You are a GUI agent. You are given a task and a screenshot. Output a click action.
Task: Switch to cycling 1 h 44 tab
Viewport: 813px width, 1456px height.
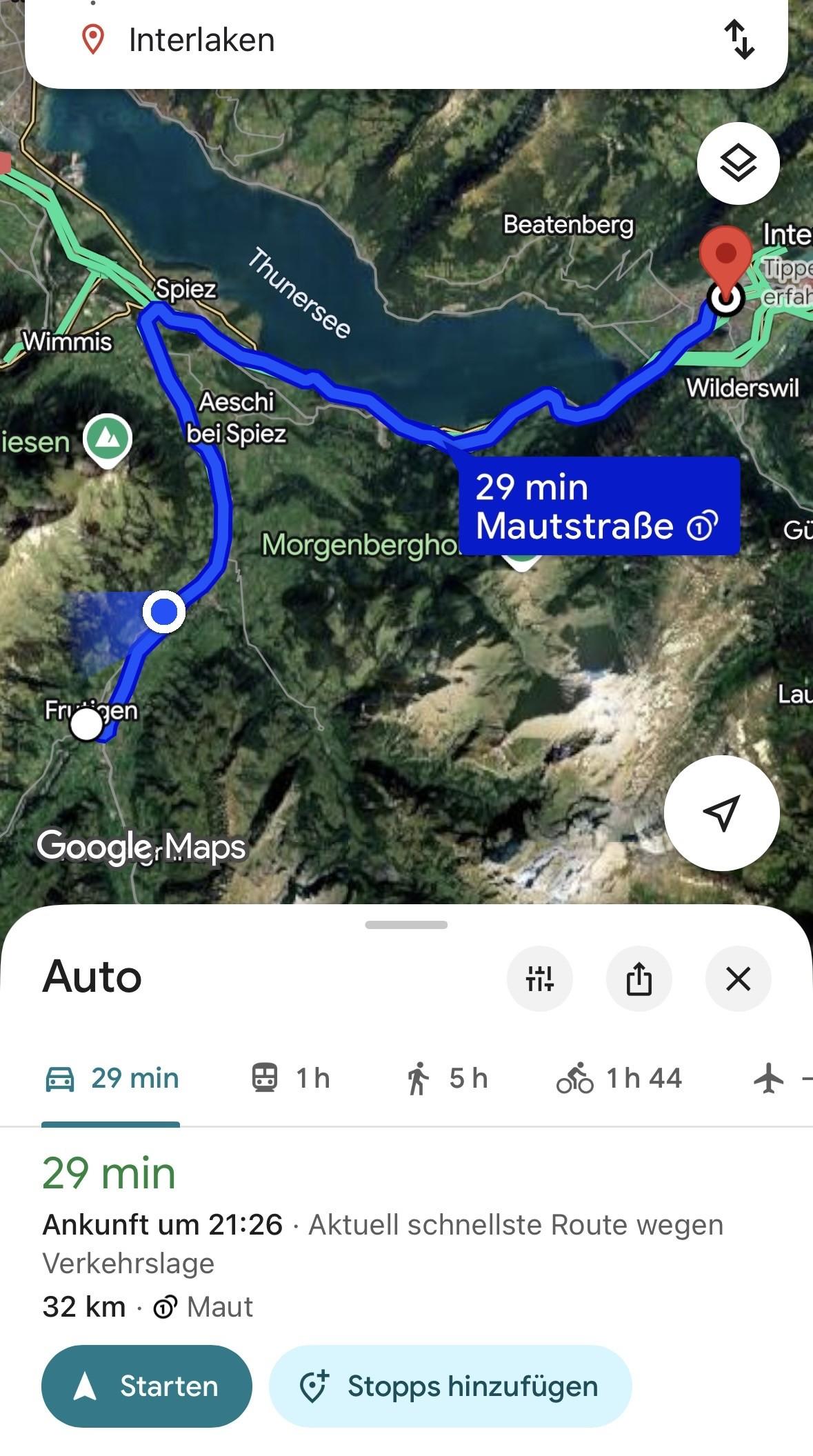coord(619,1078)
